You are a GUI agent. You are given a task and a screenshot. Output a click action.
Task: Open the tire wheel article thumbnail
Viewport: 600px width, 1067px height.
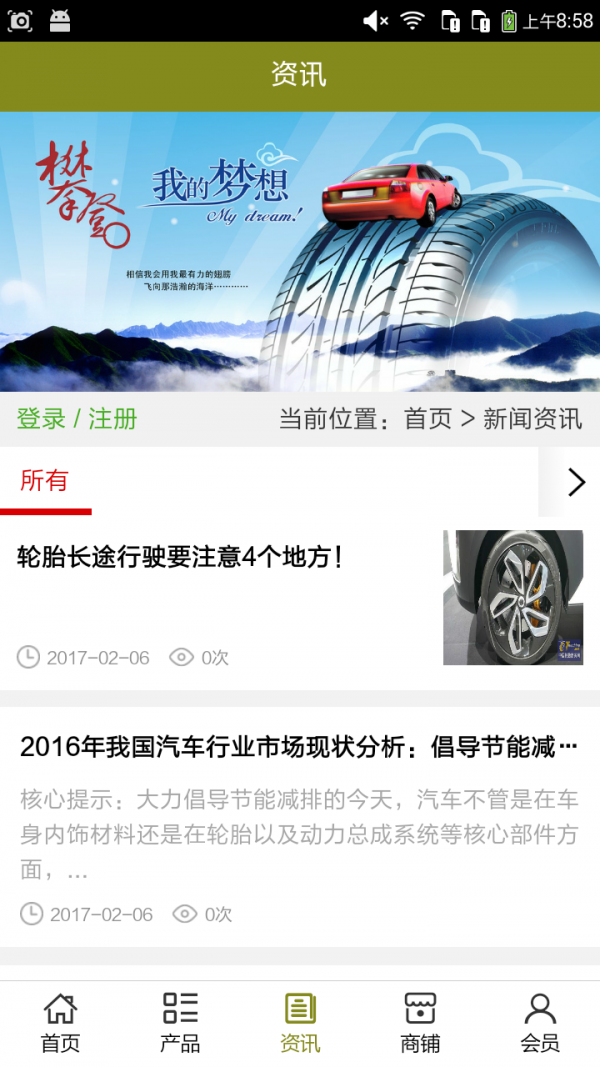(513, 597)
